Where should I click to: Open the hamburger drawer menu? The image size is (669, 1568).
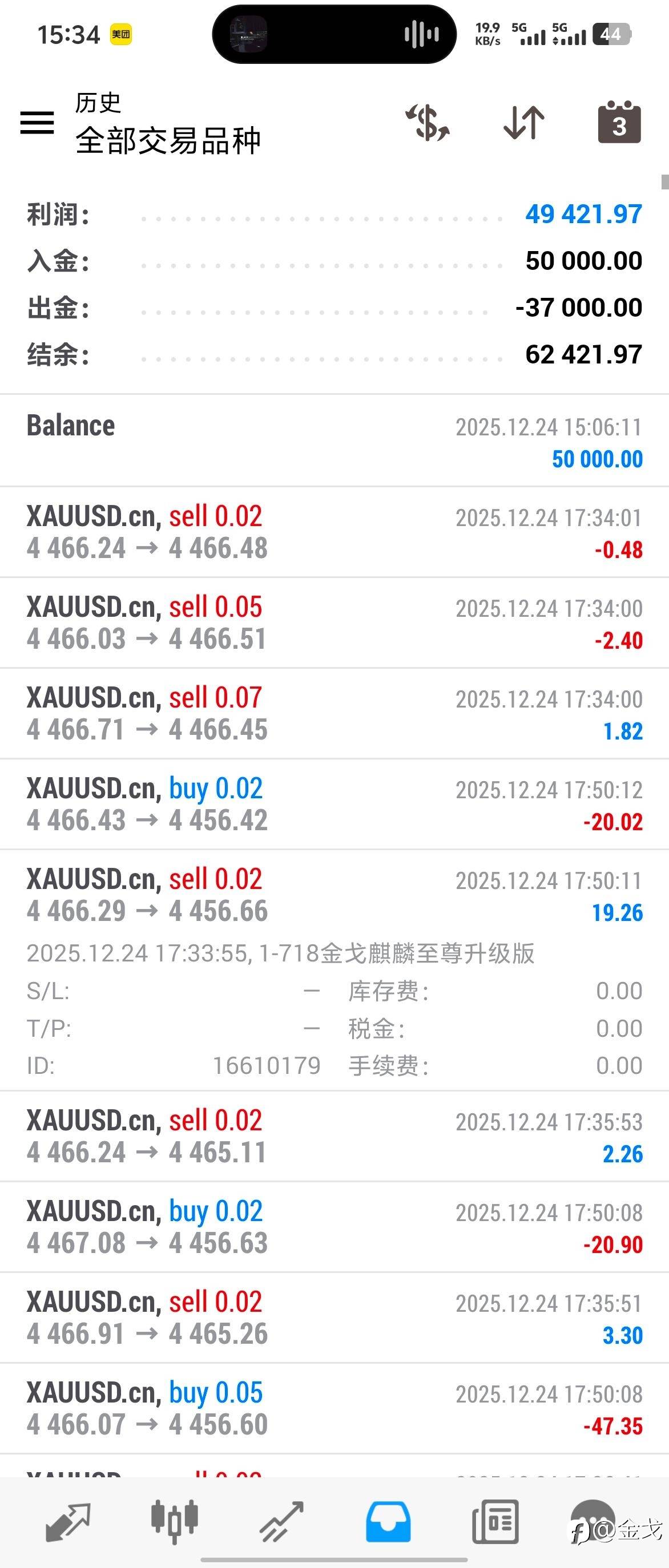(37, 122)
